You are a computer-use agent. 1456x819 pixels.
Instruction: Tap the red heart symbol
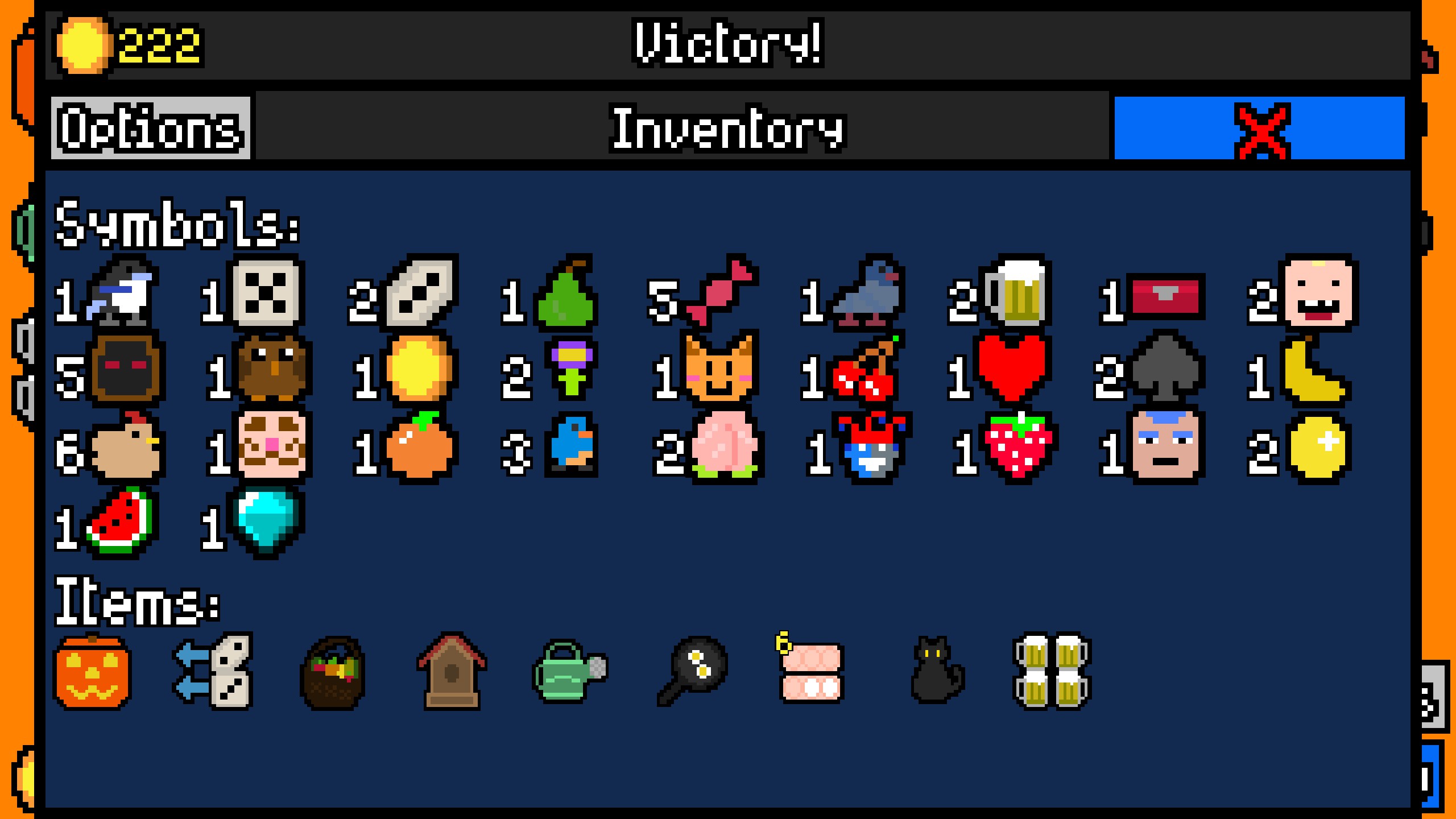1012,367
